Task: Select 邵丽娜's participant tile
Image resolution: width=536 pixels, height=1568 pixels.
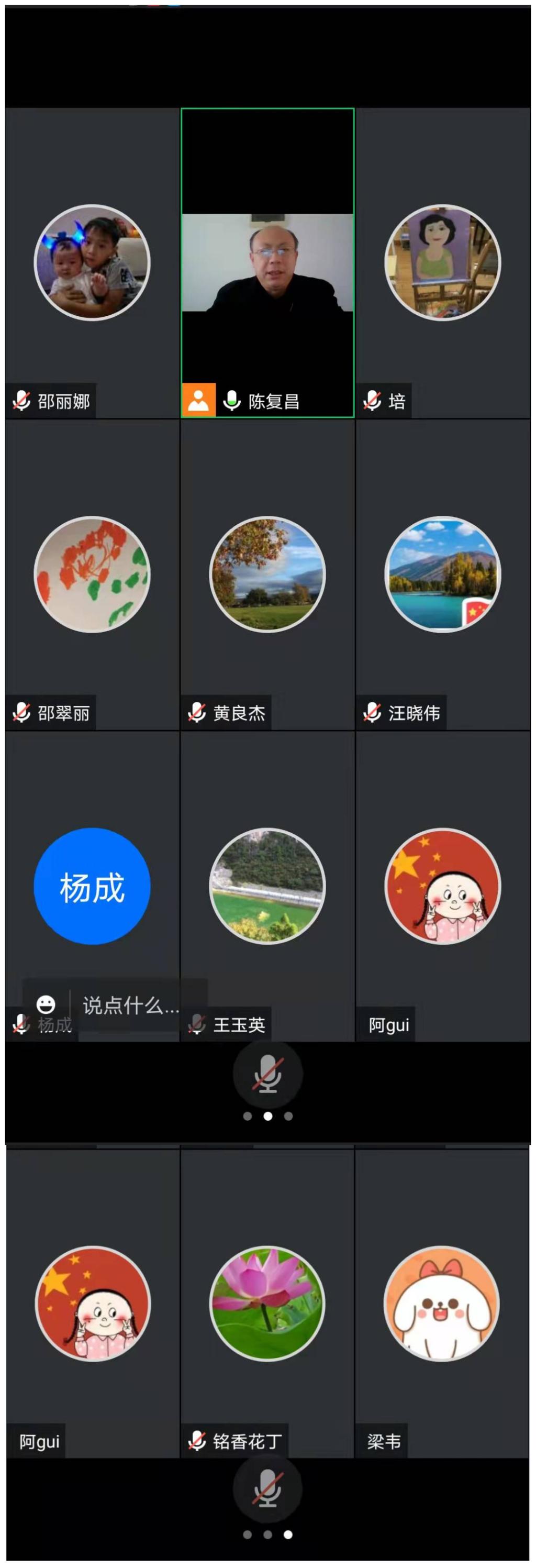Action: (92, 262)
